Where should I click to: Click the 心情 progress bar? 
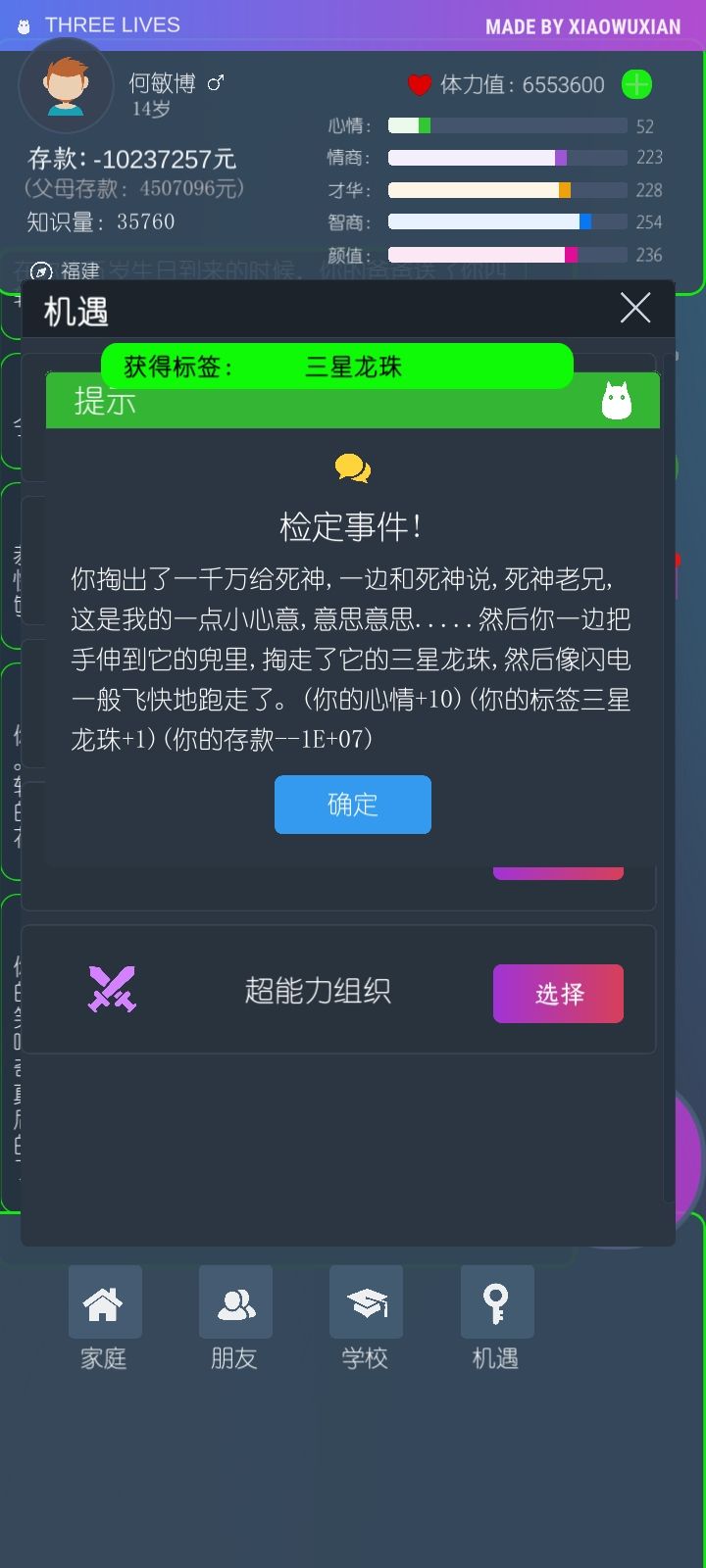tap(507, 125)
